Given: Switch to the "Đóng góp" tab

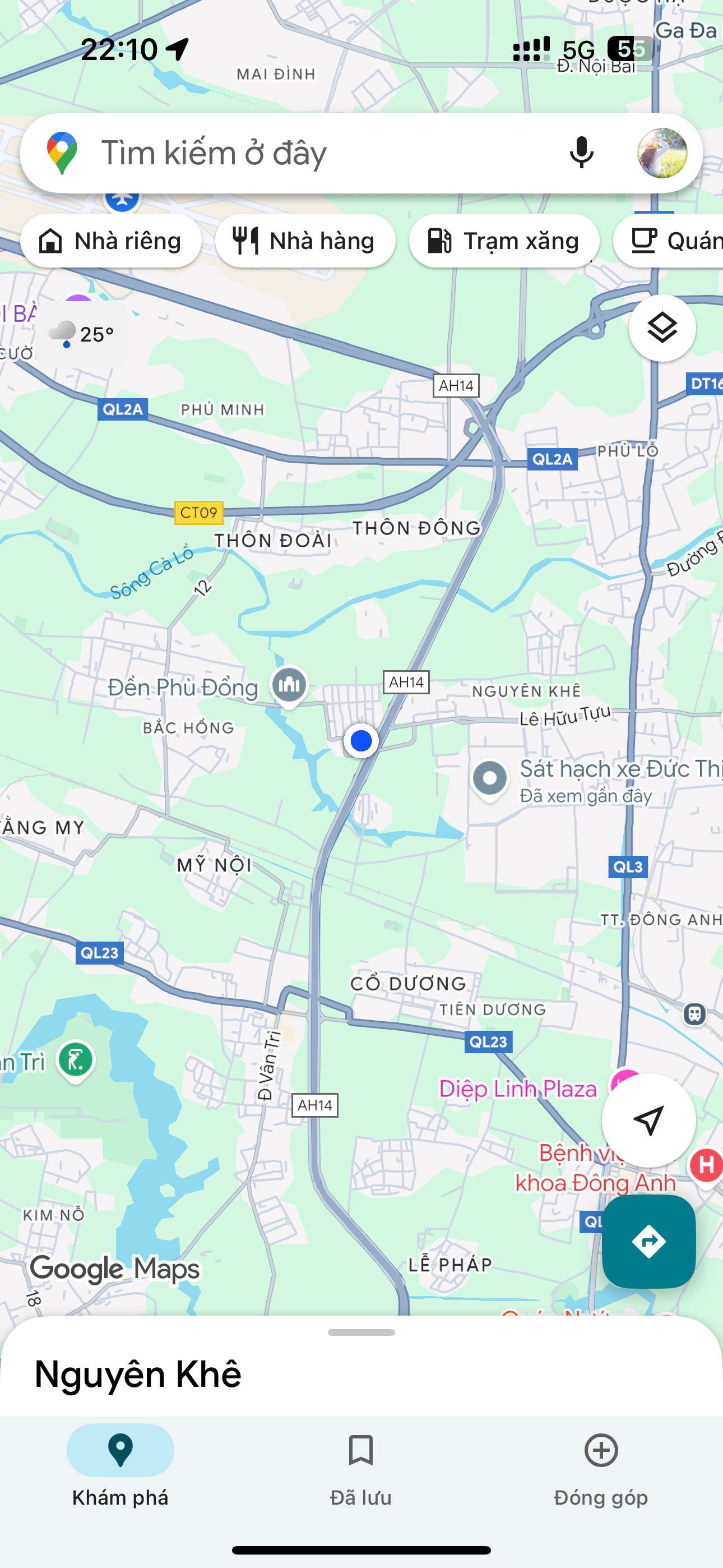Looking at the screenshot, I should coord(601,1468).
